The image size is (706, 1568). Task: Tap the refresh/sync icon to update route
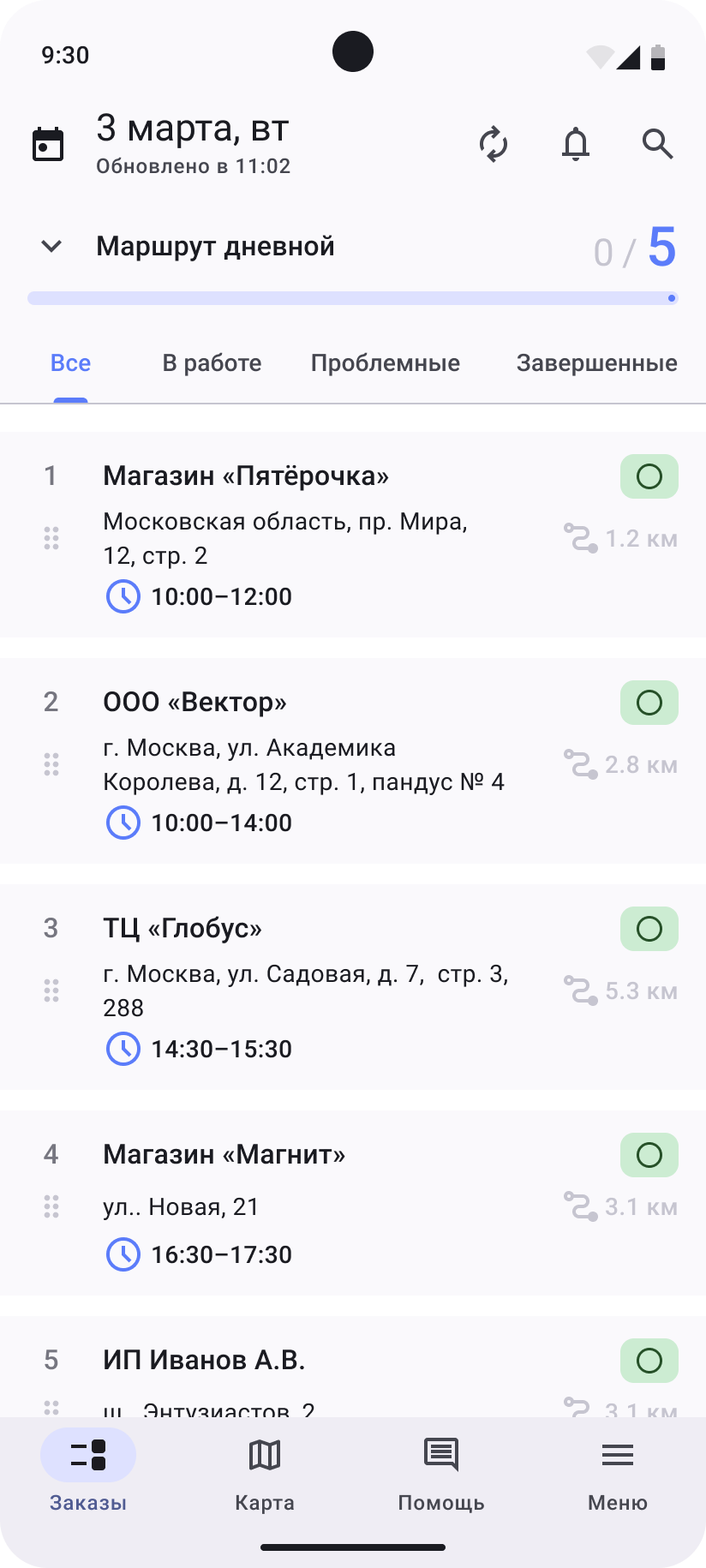(494, 144)
